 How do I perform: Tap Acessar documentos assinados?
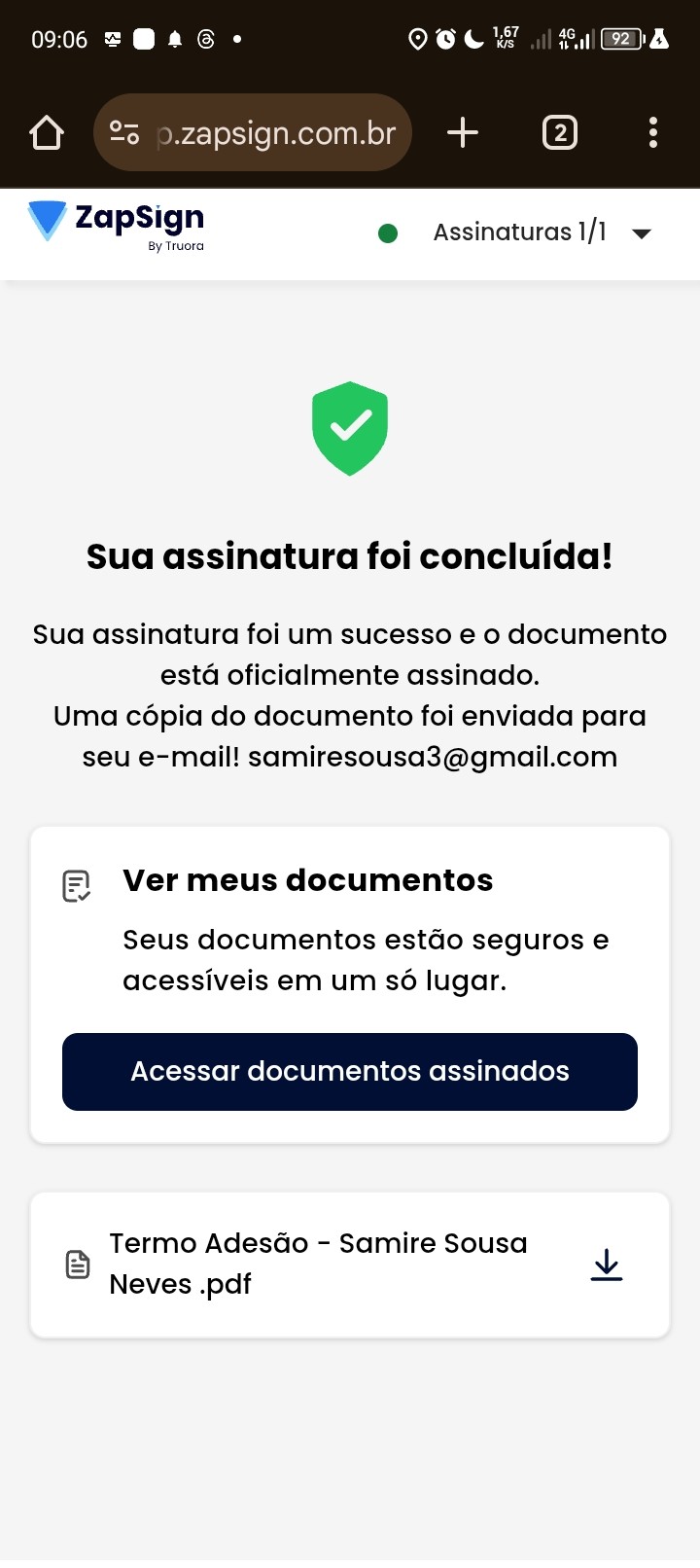(350, 1071)
